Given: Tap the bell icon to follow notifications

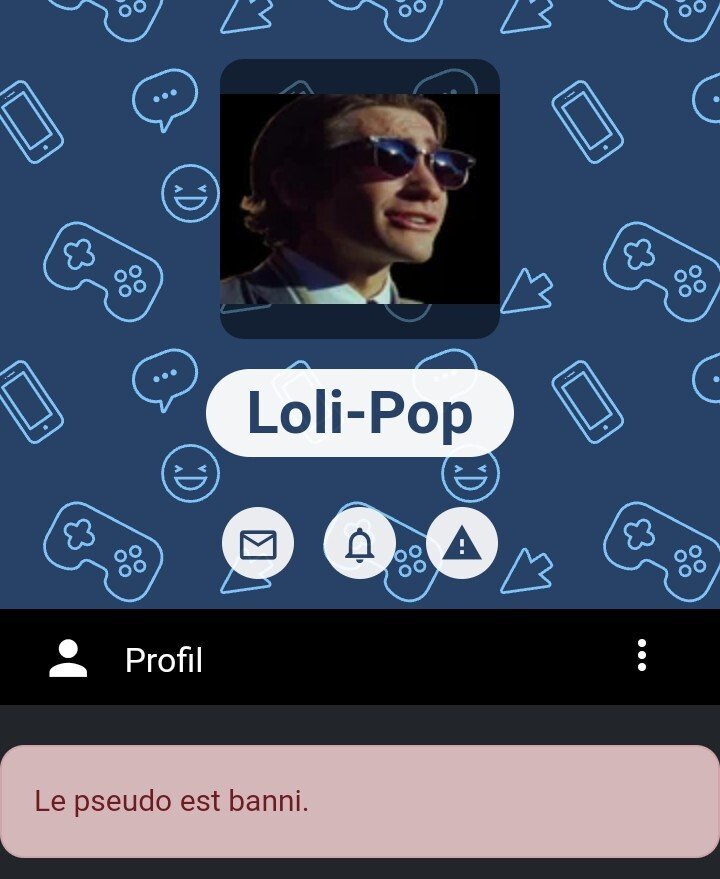Looking at the screenshot, I should click(x=360, y=544).
